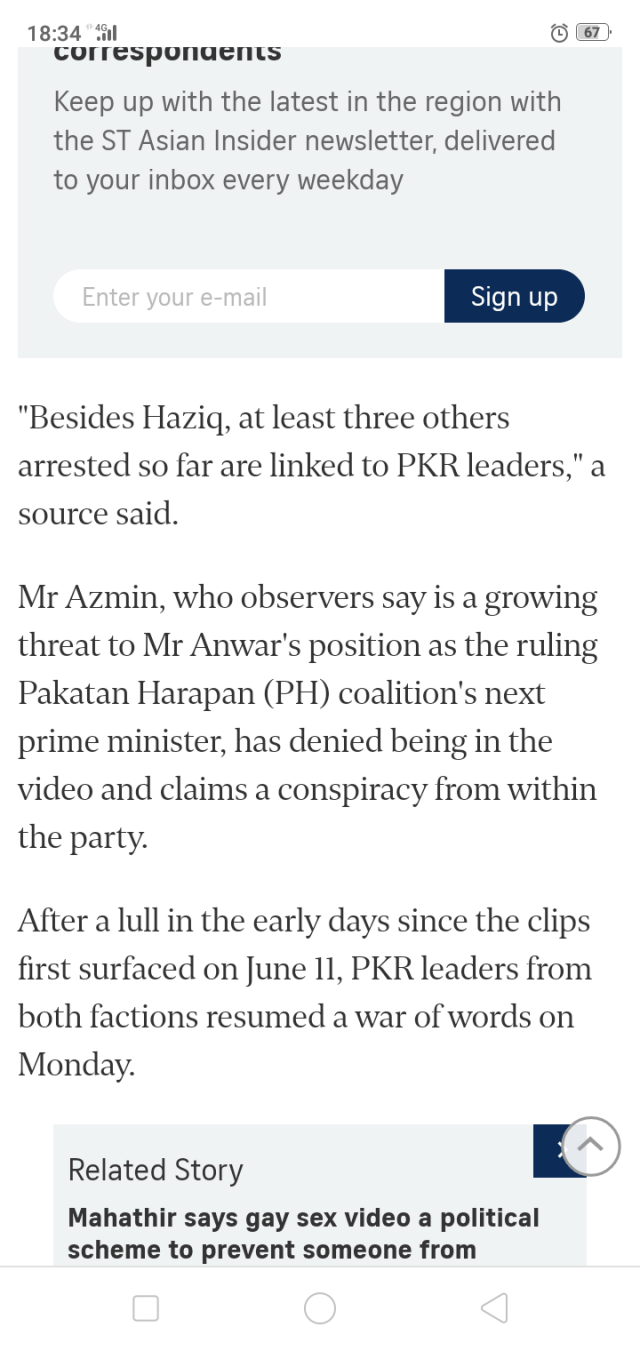The height and width of the screenshot is (1351, 640).
Task: Go to the home screen via the home button
Action: pos(320,1308)
